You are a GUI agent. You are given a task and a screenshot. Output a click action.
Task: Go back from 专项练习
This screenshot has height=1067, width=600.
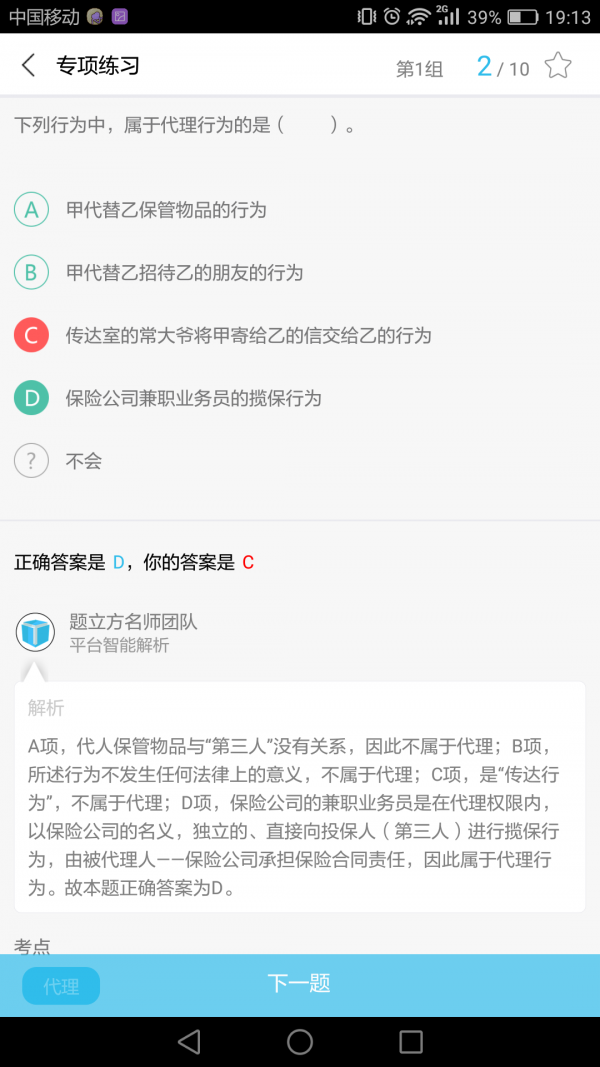[x=29, y=66]
